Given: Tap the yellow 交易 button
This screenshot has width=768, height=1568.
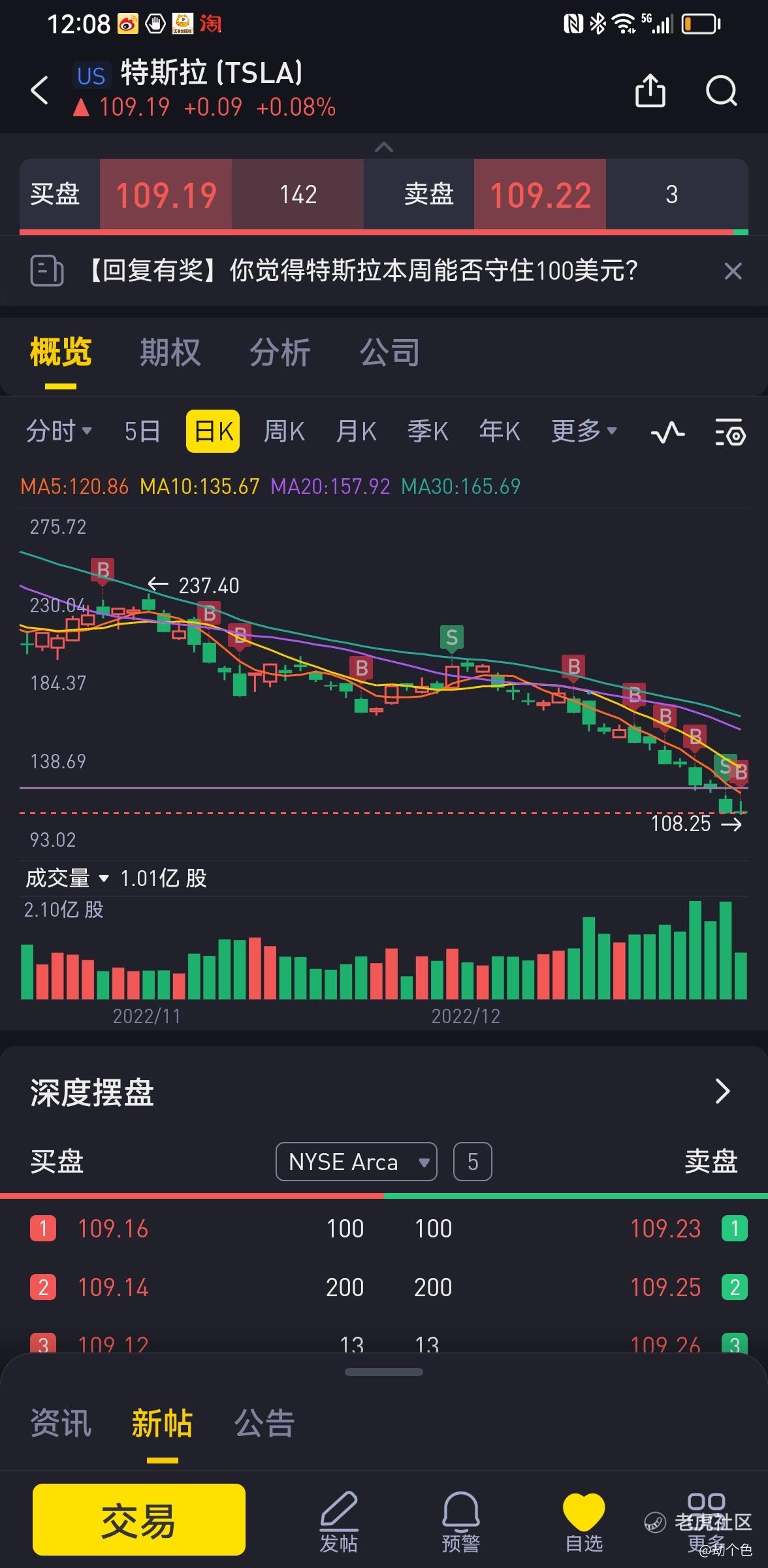Looking at the screenshot, I should (139, 1520).
